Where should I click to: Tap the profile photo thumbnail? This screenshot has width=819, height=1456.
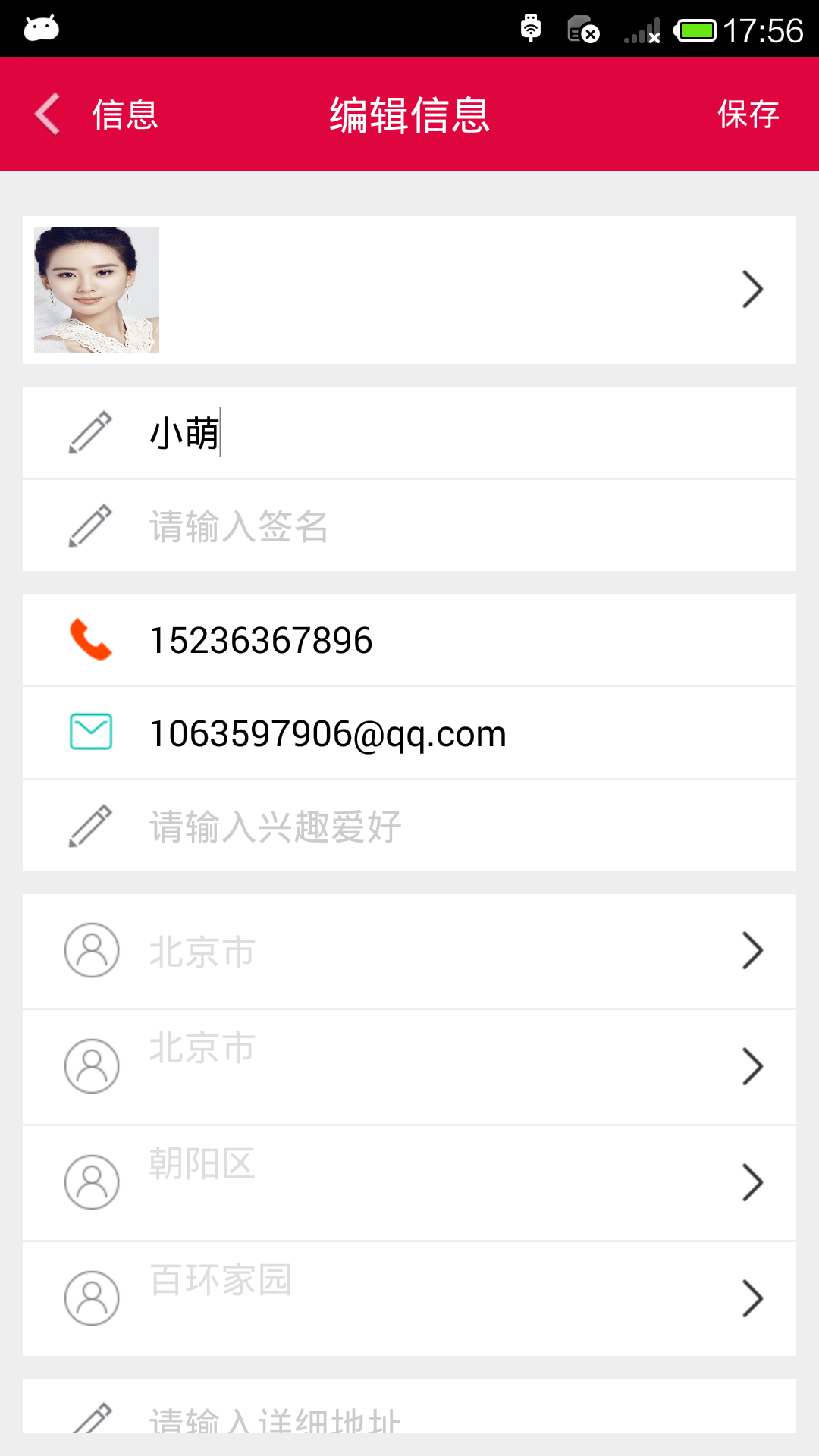97,289
